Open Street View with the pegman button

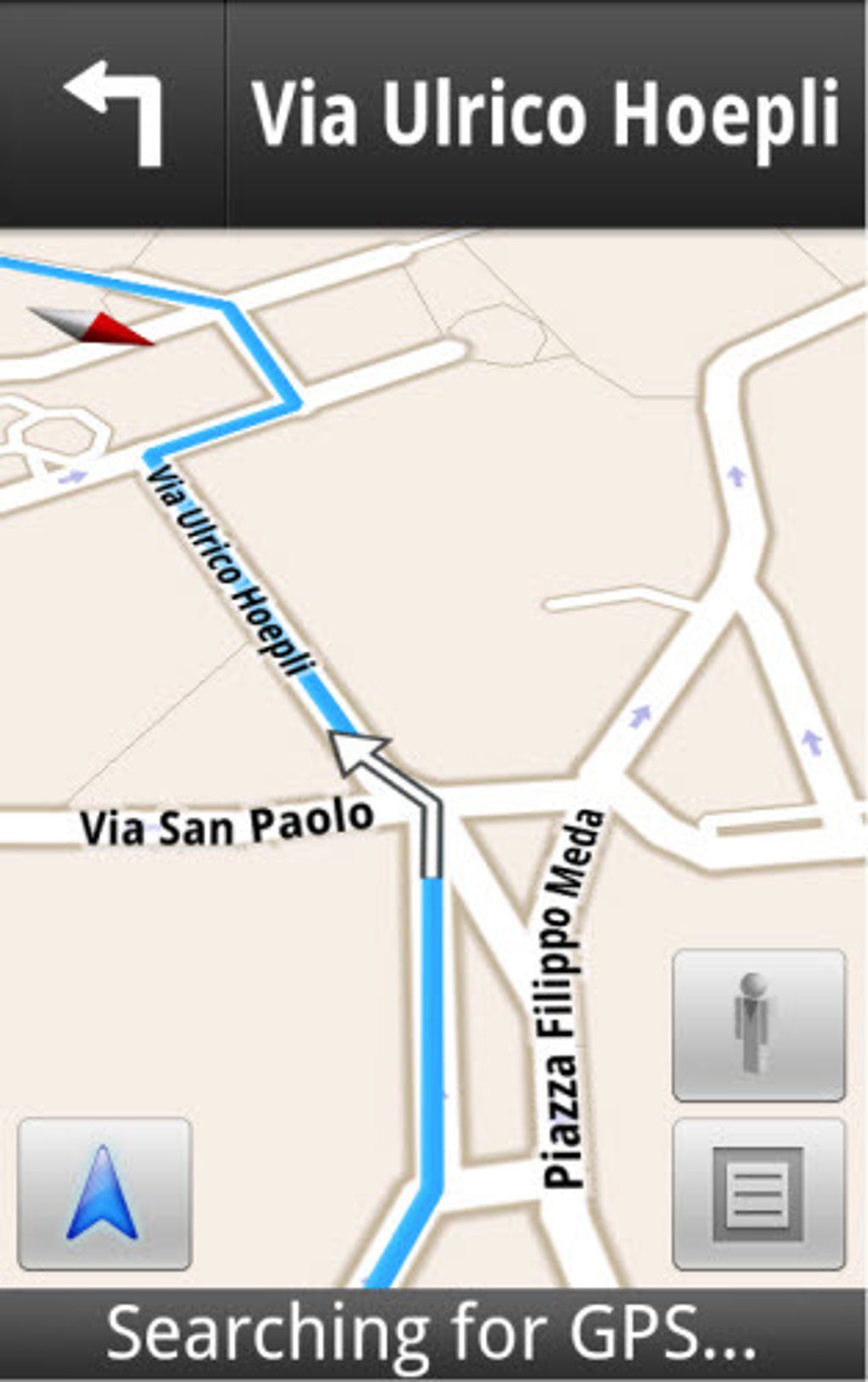click(758, 1025)
